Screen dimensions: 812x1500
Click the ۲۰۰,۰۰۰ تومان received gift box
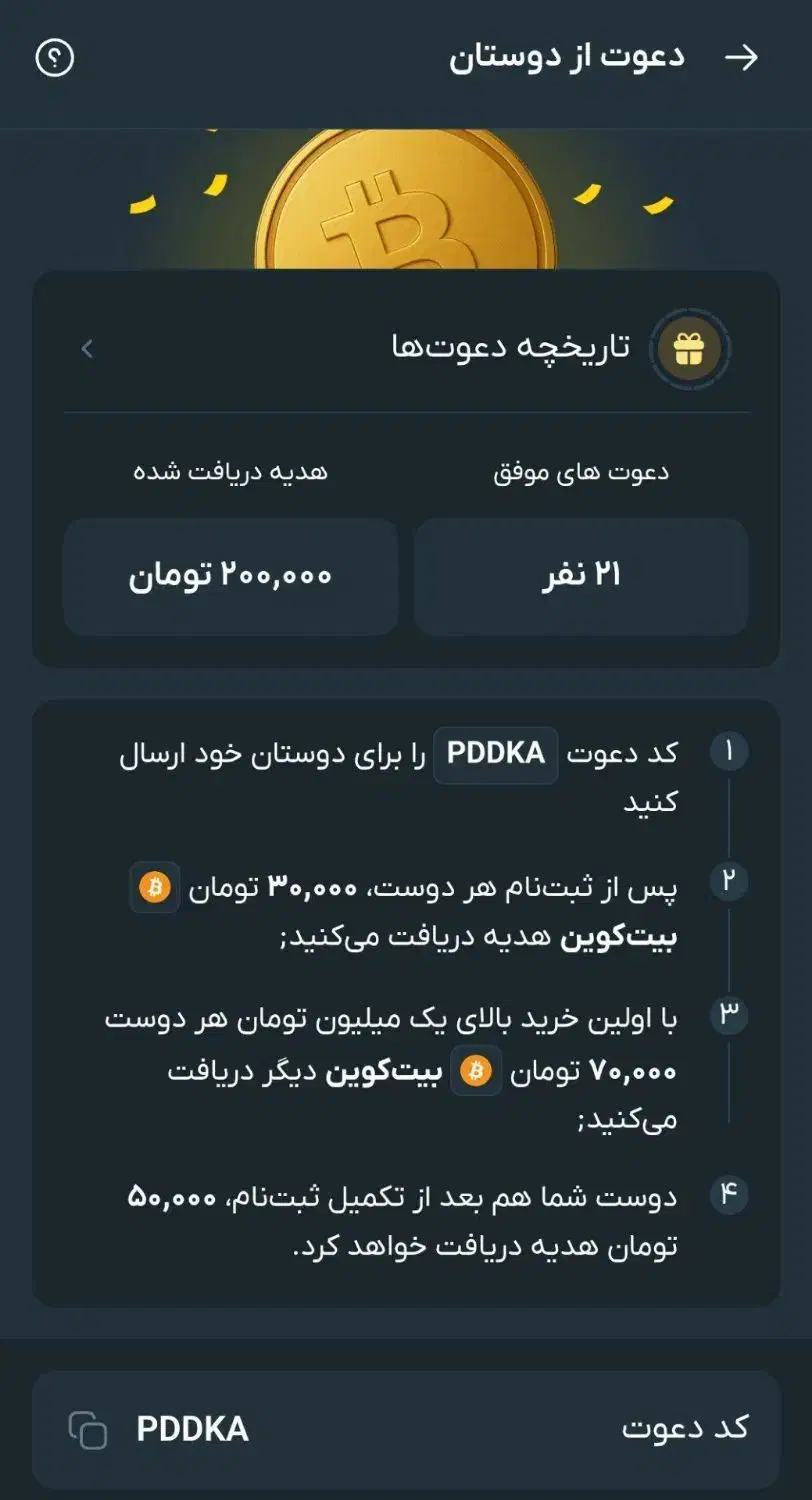pos(229,576)
